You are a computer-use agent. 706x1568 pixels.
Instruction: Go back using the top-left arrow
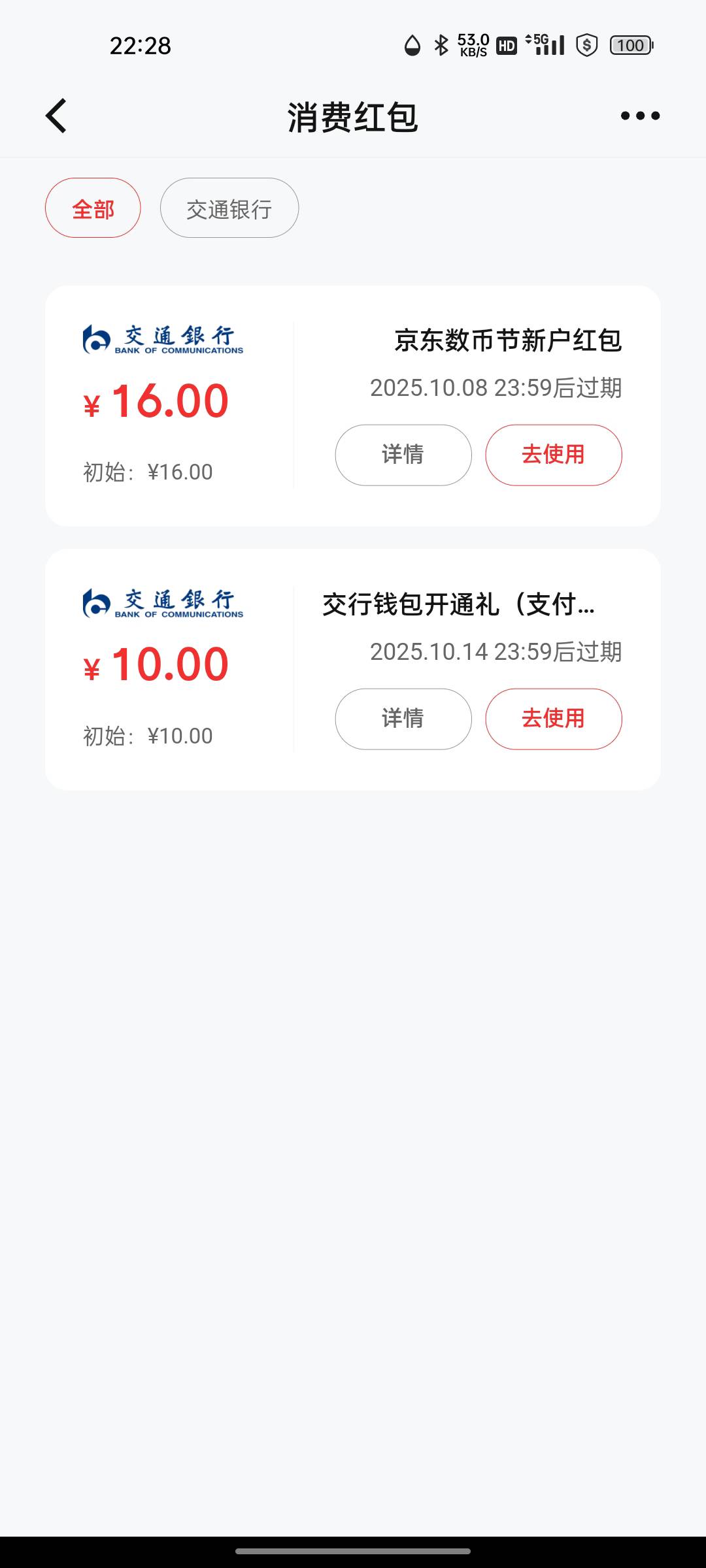pos(56,116)
